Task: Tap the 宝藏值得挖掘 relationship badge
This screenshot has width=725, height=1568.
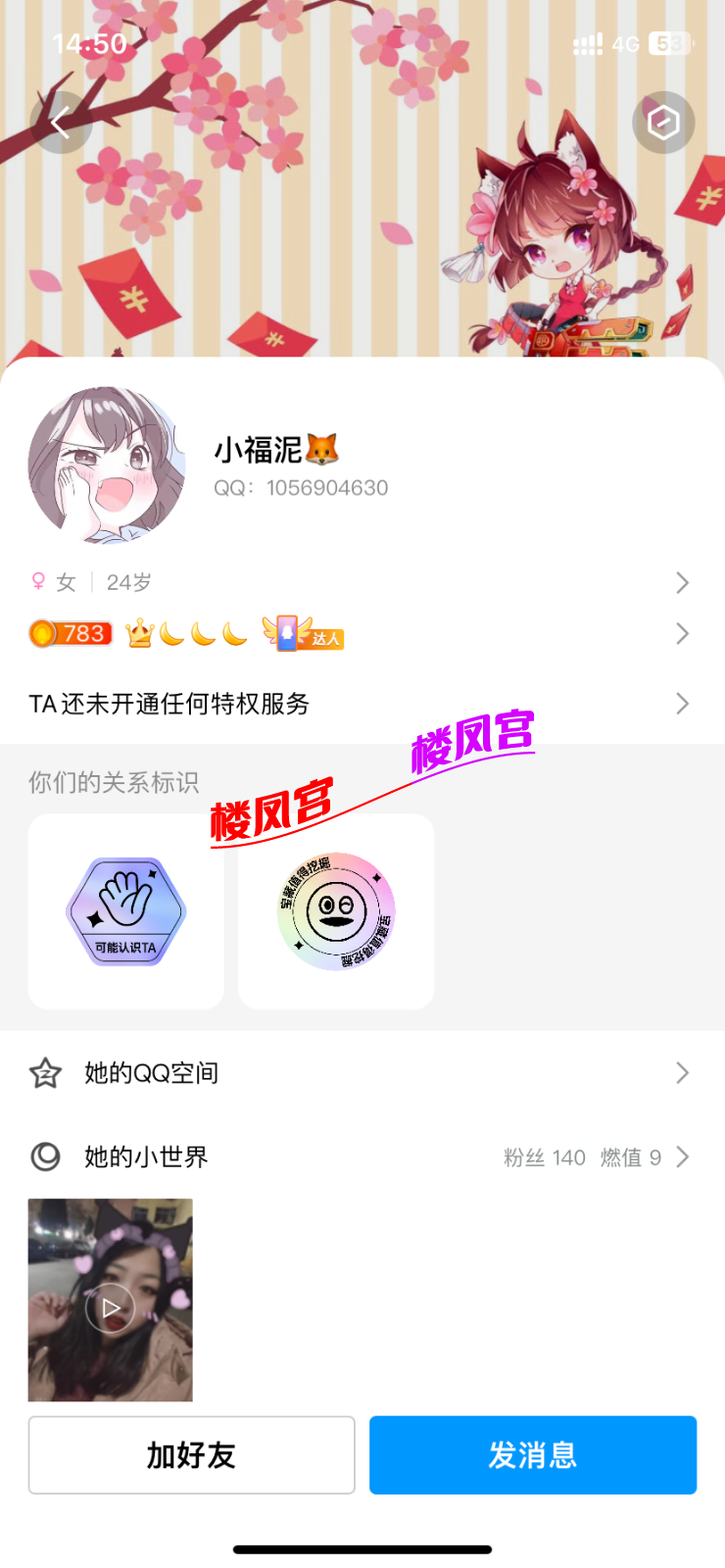Action: pos(336,911)
